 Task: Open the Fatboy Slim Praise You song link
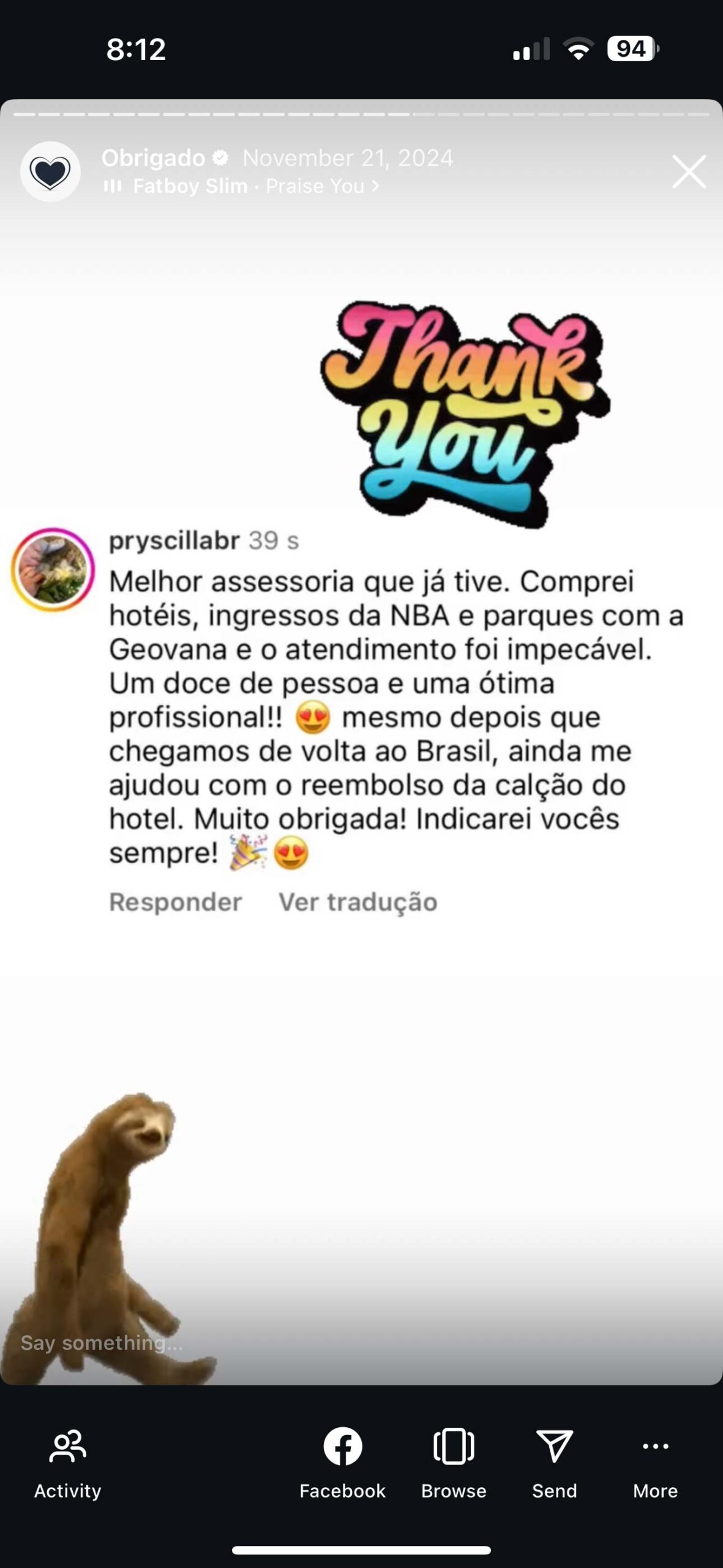pyautogui.click(x=241, y=186)
